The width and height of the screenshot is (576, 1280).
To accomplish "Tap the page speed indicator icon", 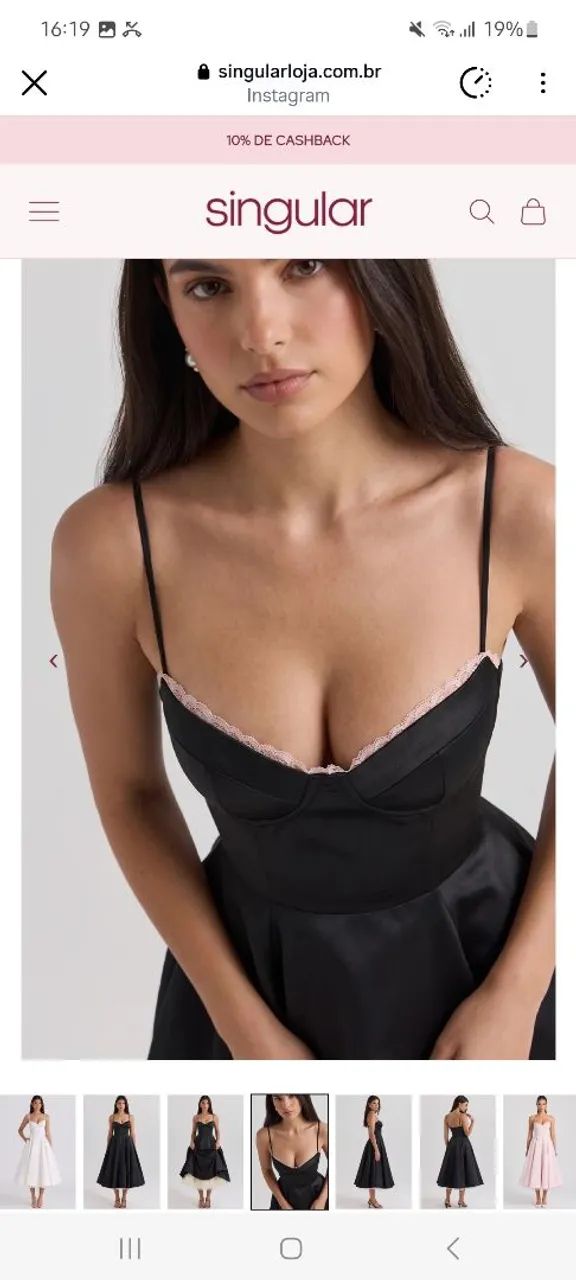I will (476, 83).
